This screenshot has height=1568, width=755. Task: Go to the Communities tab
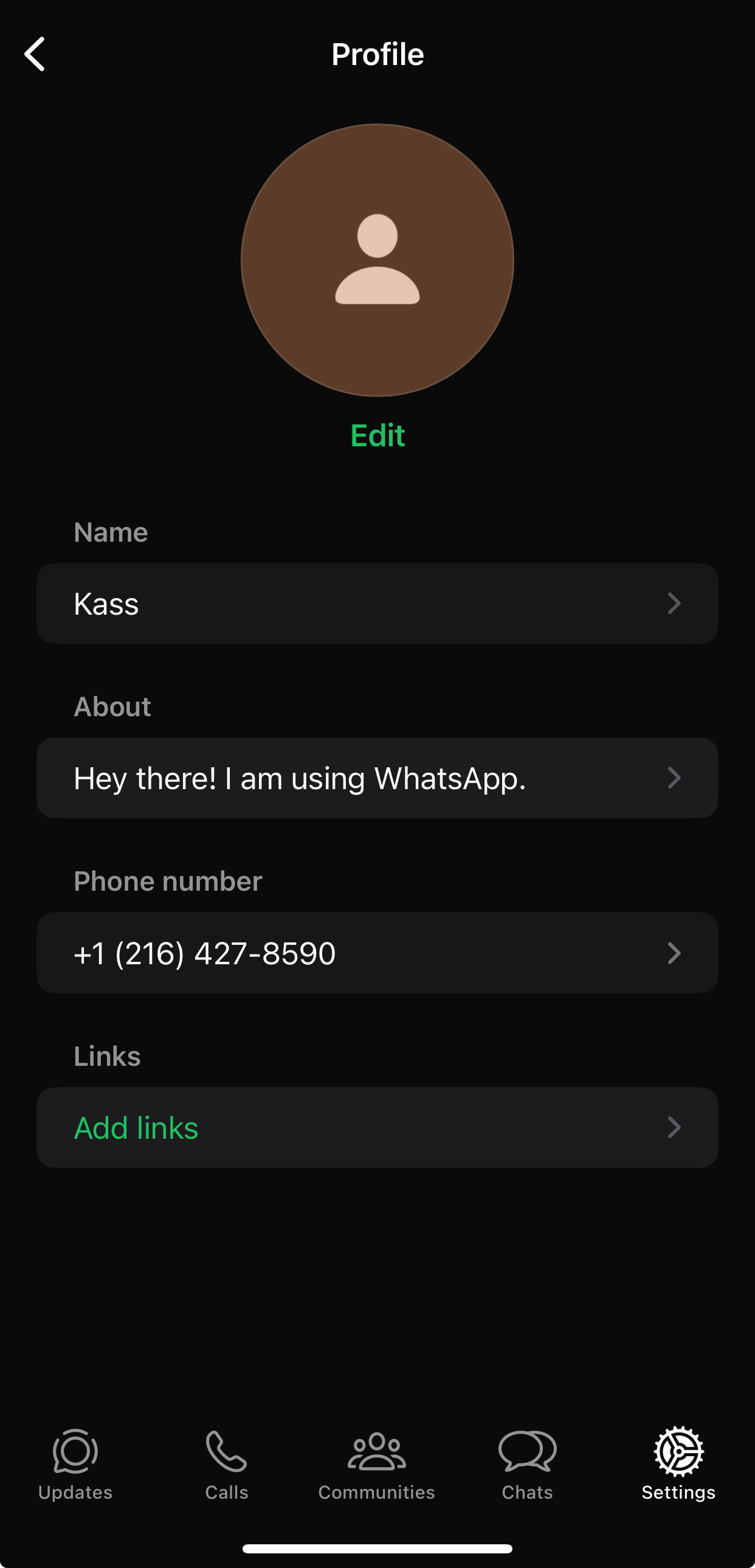pyautogui.click(x=376, y=1463)
